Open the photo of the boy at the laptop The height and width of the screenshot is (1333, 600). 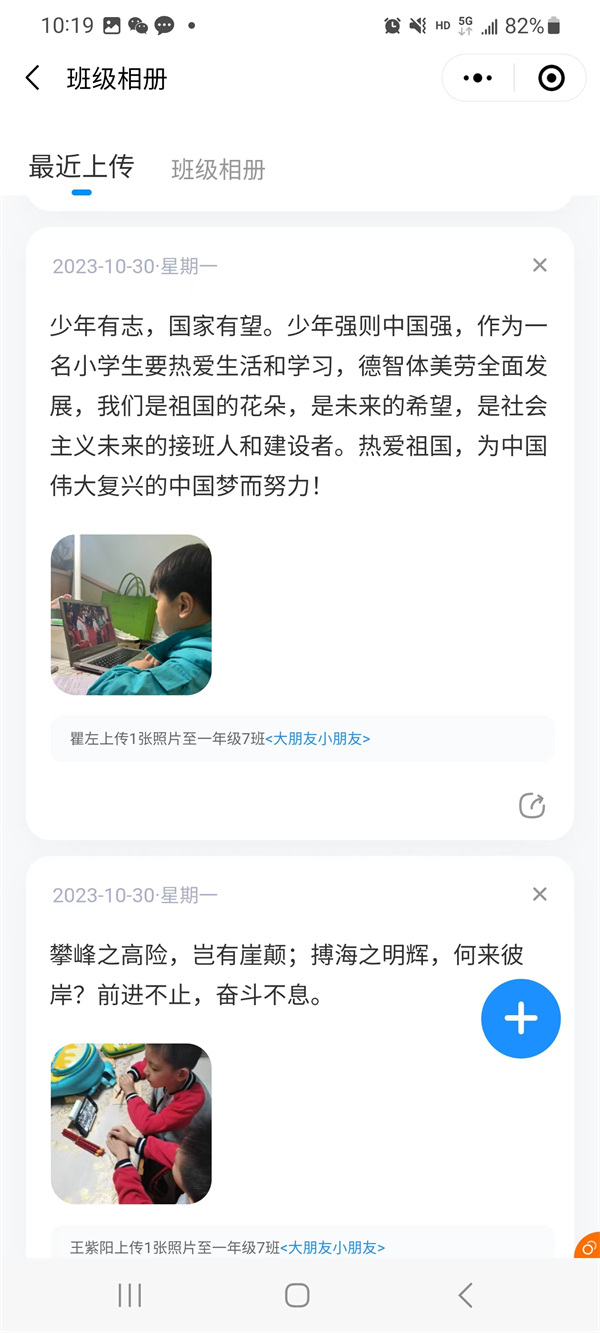point(131,615)
